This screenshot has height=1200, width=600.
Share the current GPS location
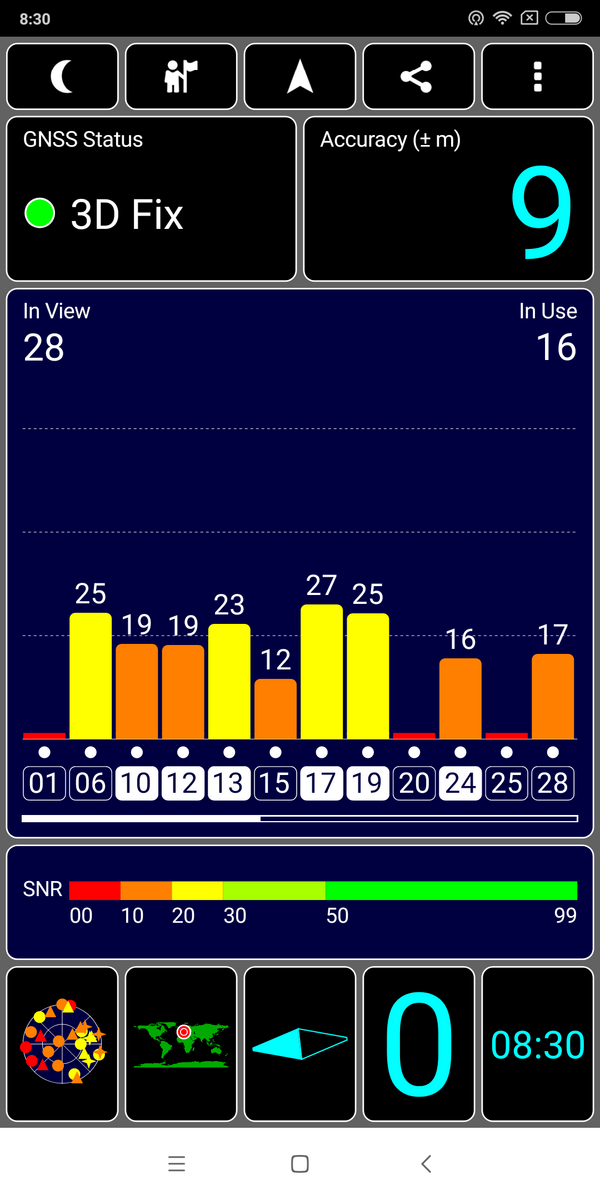tap(418, 76)
